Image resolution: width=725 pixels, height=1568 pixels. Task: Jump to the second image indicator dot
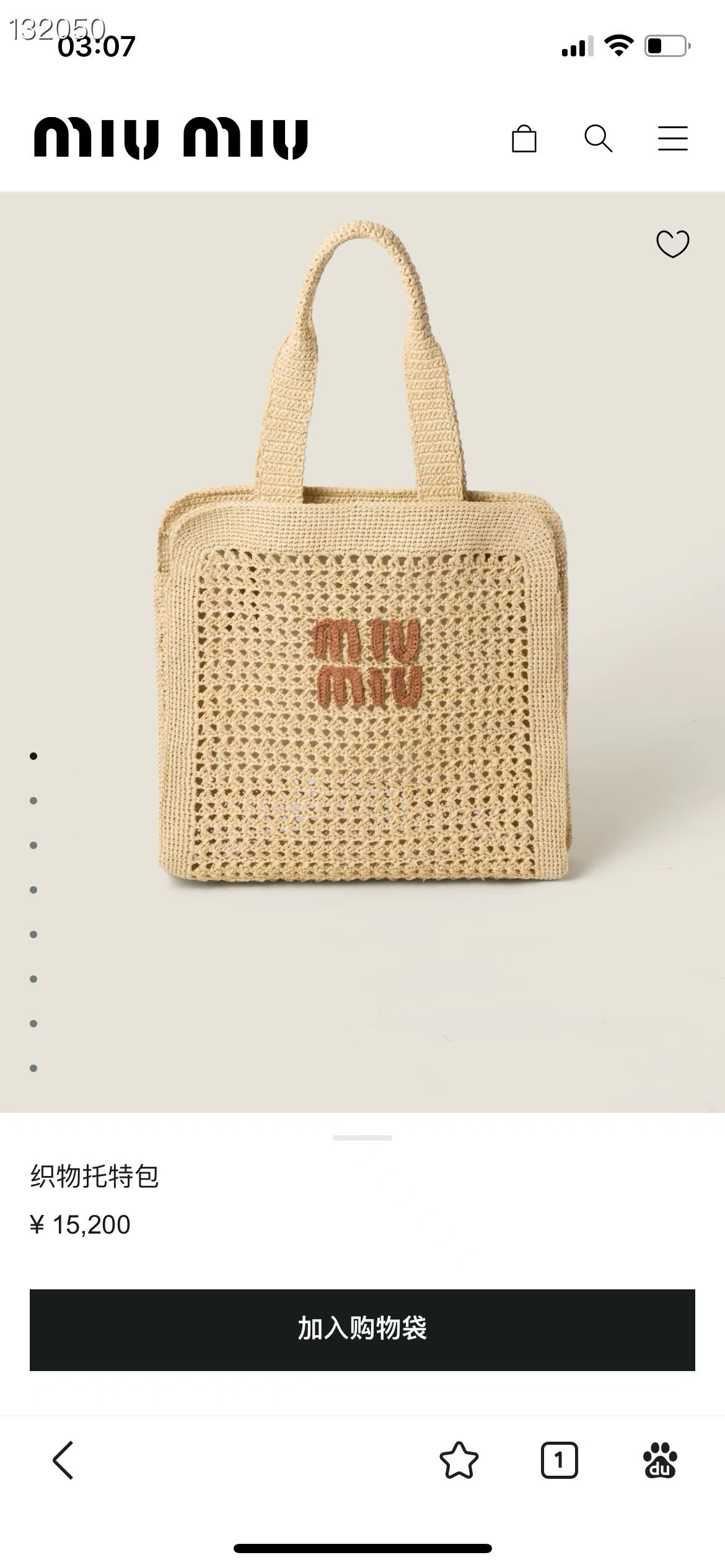click(x=33, y=801)
